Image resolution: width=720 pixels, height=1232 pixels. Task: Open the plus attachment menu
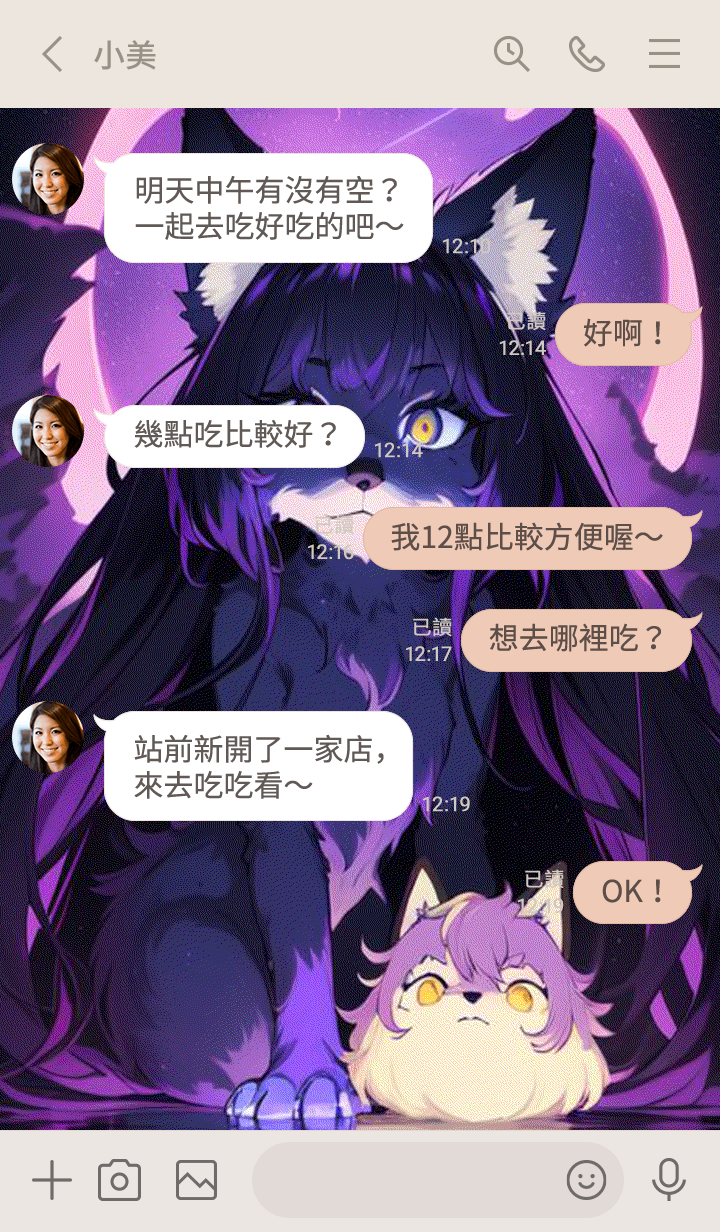click(x=52, y=1181)
